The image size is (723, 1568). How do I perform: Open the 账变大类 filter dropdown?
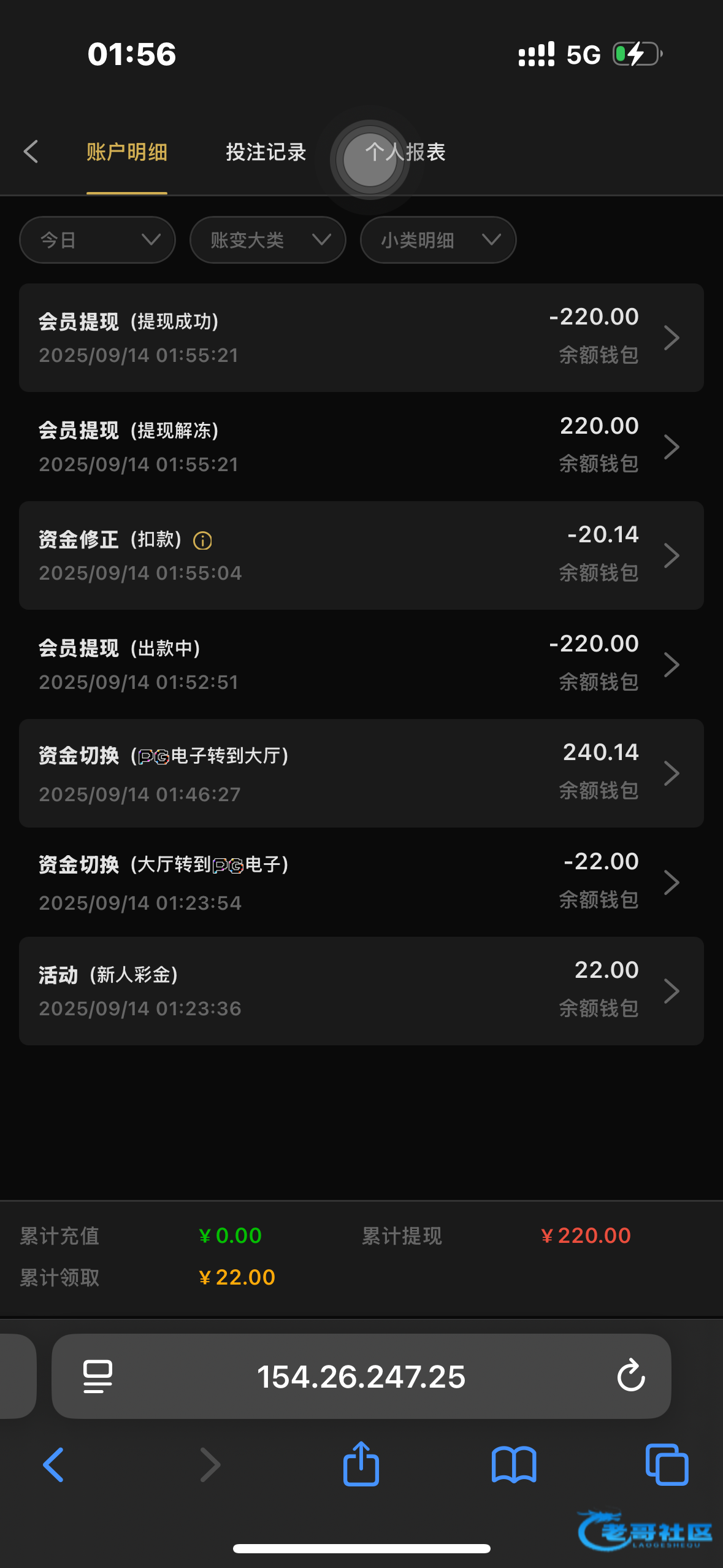pos(268,240)
